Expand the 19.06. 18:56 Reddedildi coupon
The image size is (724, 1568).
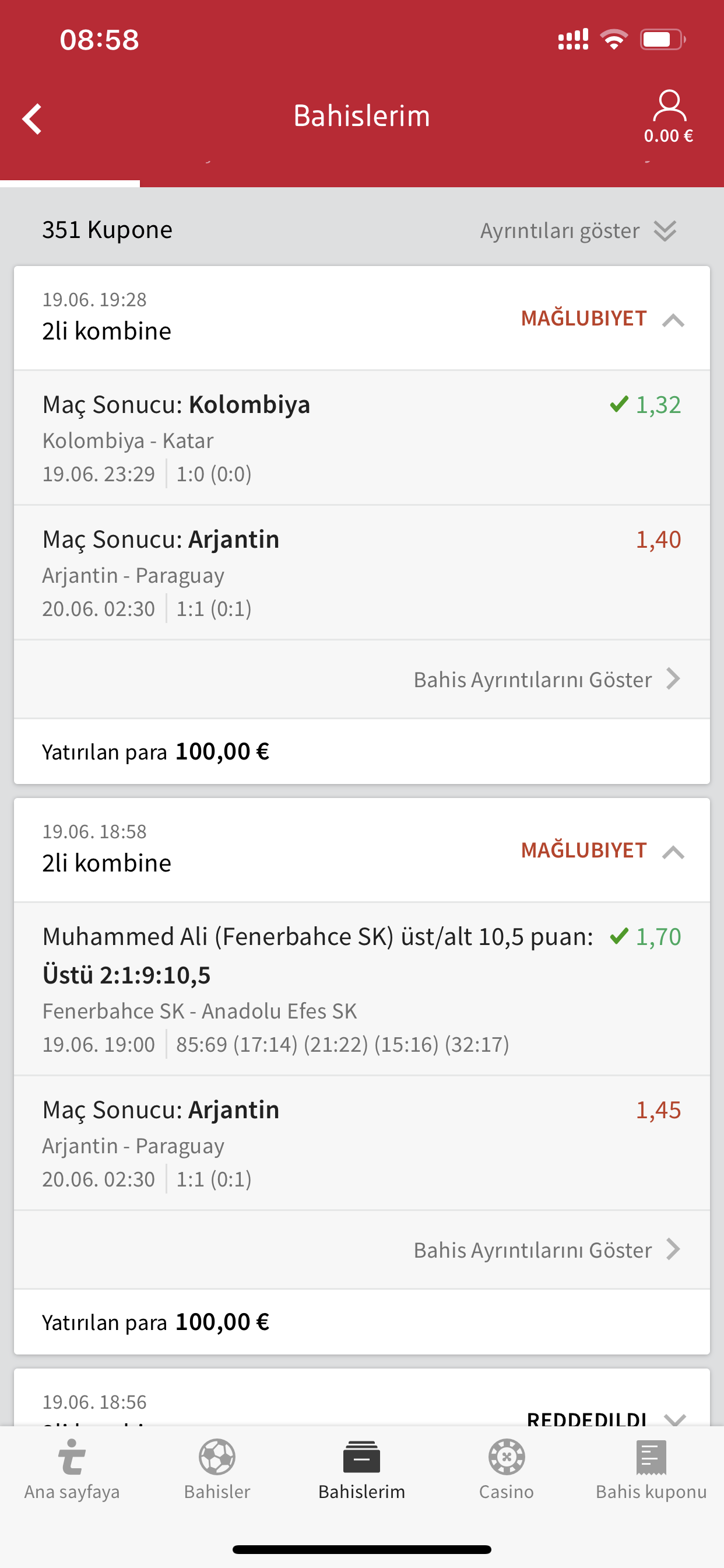click(674, 1419)
